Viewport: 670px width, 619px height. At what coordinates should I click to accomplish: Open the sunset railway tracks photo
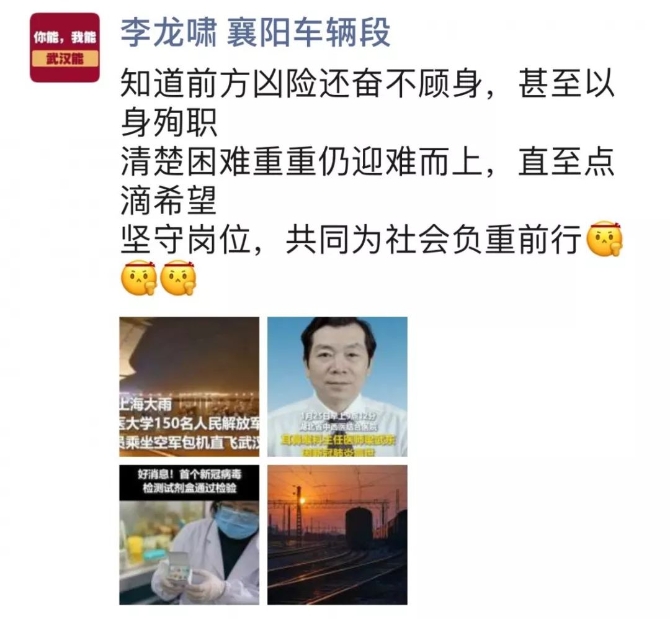pyautogui.click(x=337, y=535)
